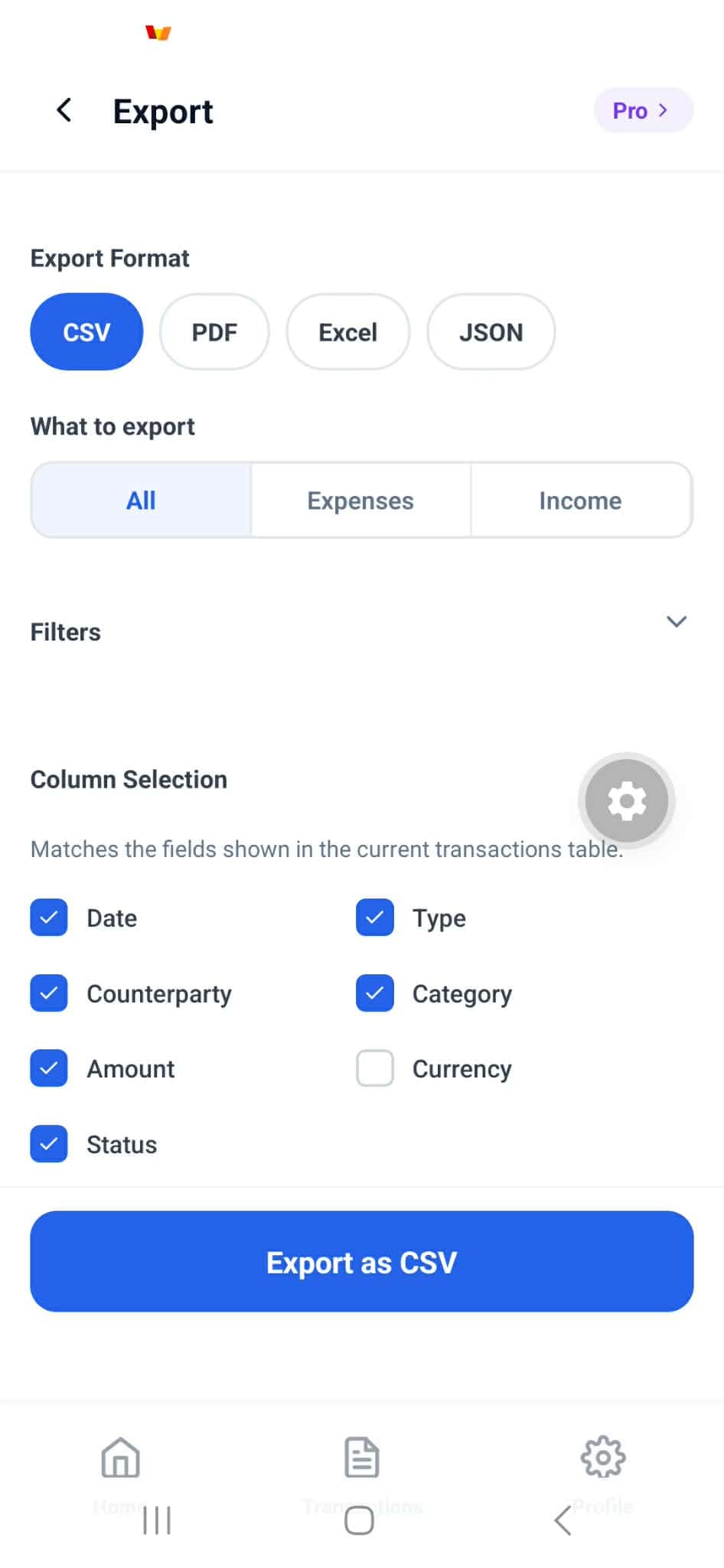
Task: Open column settings via floating gear icon
Action: [x=626, y=800]
